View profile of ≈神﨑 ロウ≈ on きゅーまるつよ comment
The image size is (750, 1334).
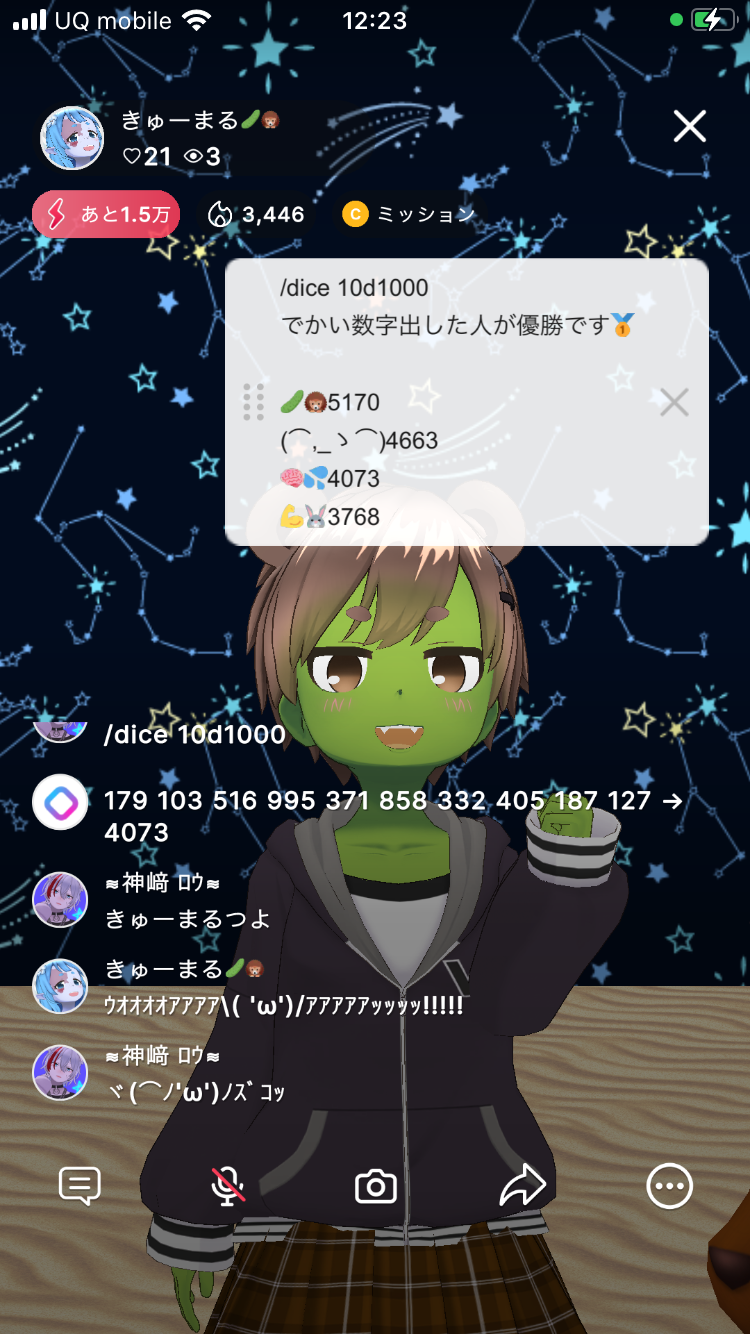(x=60, y=899)
